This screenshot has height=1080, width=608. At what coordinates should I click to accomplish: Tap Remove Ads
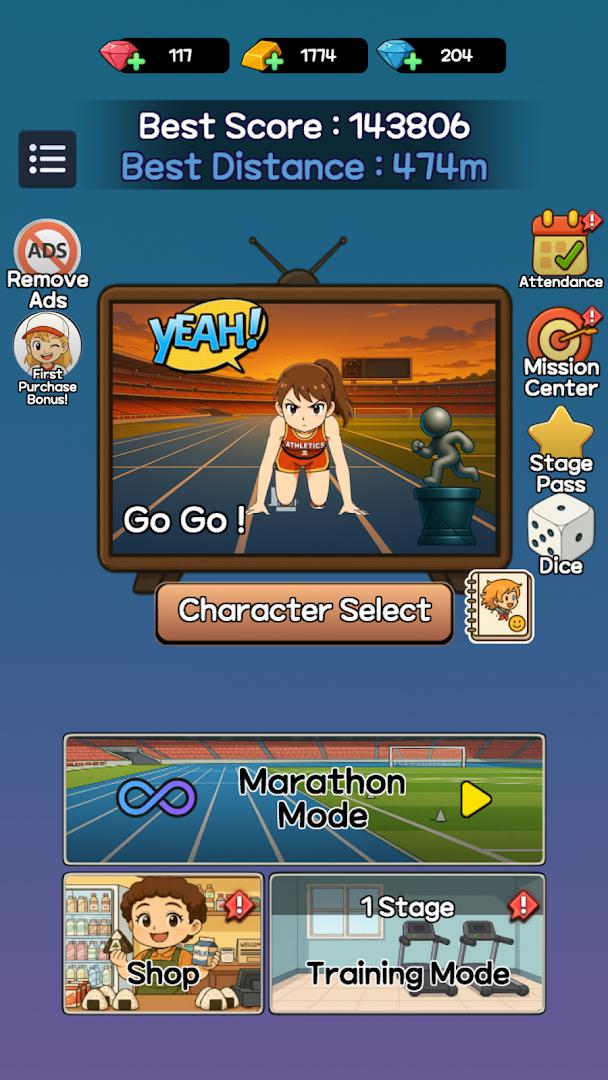[x=47, y=262]
